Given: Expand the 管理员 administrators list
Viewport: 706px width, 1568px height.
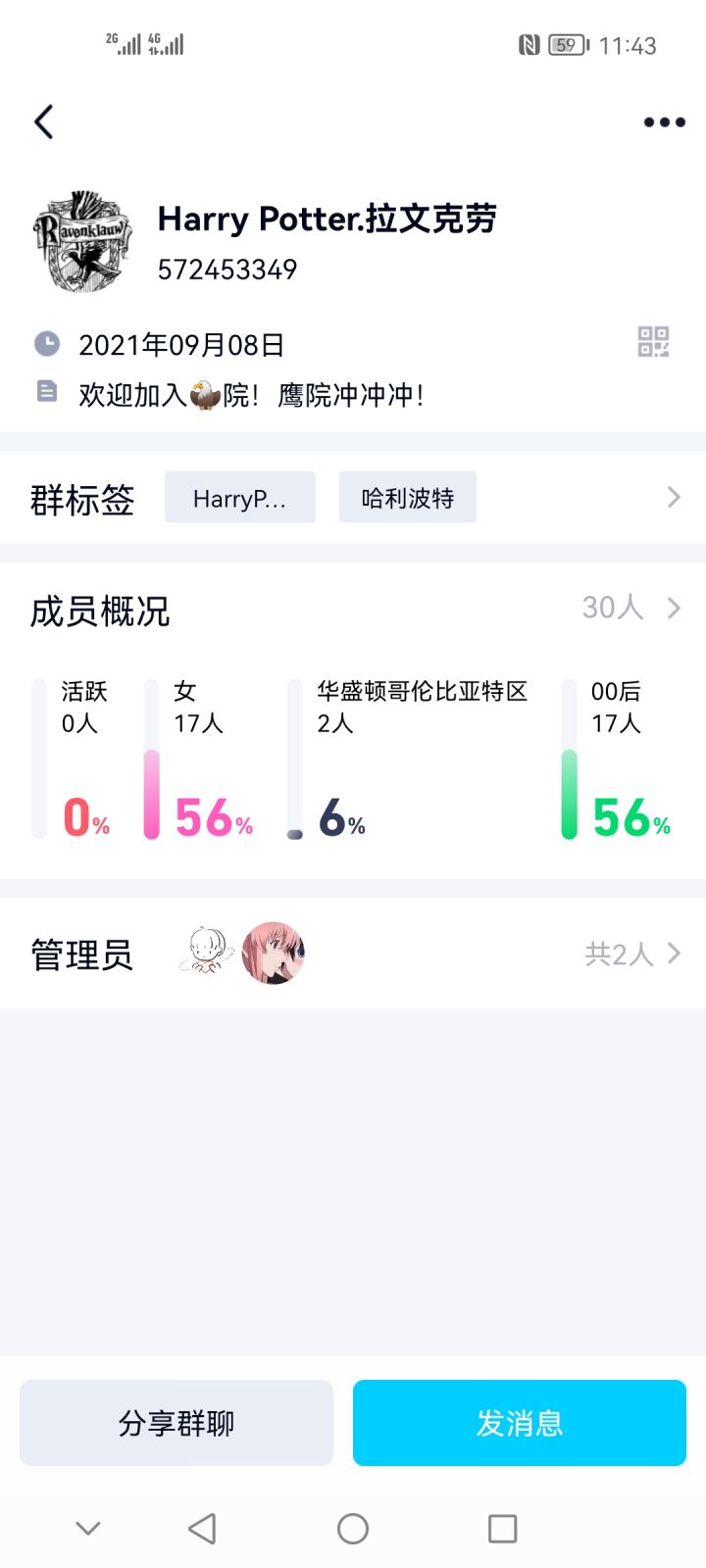Looking at the screenshot, I should click(x=673, y=953).
